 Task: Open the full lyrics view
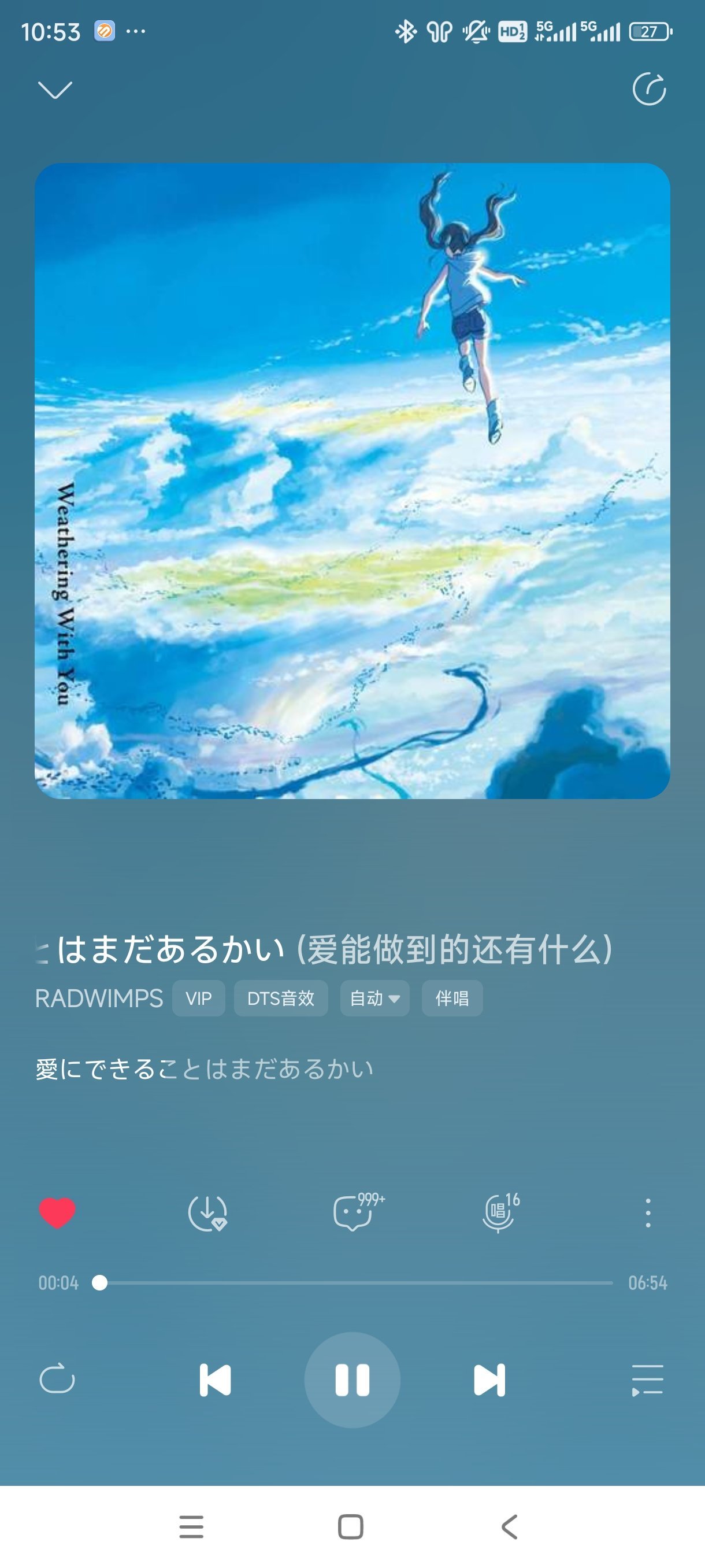(x=205, y=1069)
